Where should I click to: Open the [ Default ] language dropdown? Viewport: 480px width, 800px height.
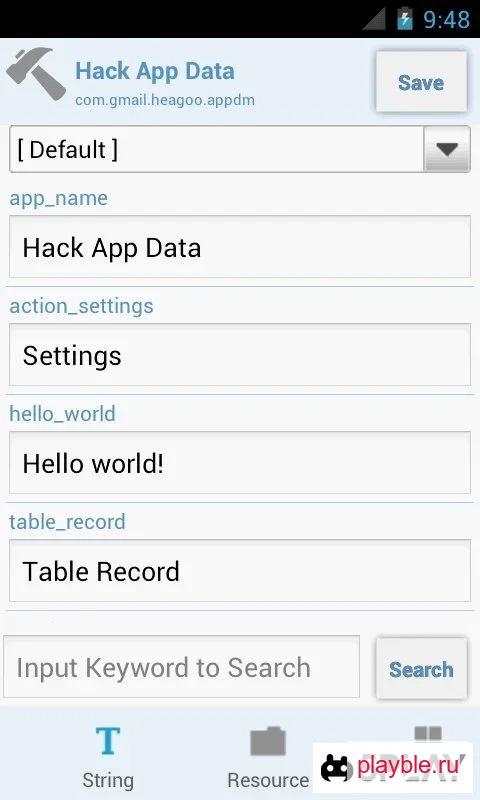coord(240,149)
